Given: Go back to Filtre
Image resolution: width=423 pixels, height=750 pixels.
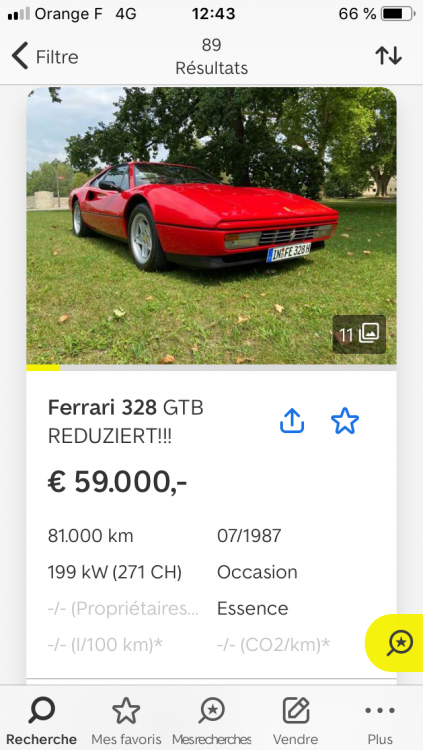Looking at the screenshot, I should [x=45, y=57].
